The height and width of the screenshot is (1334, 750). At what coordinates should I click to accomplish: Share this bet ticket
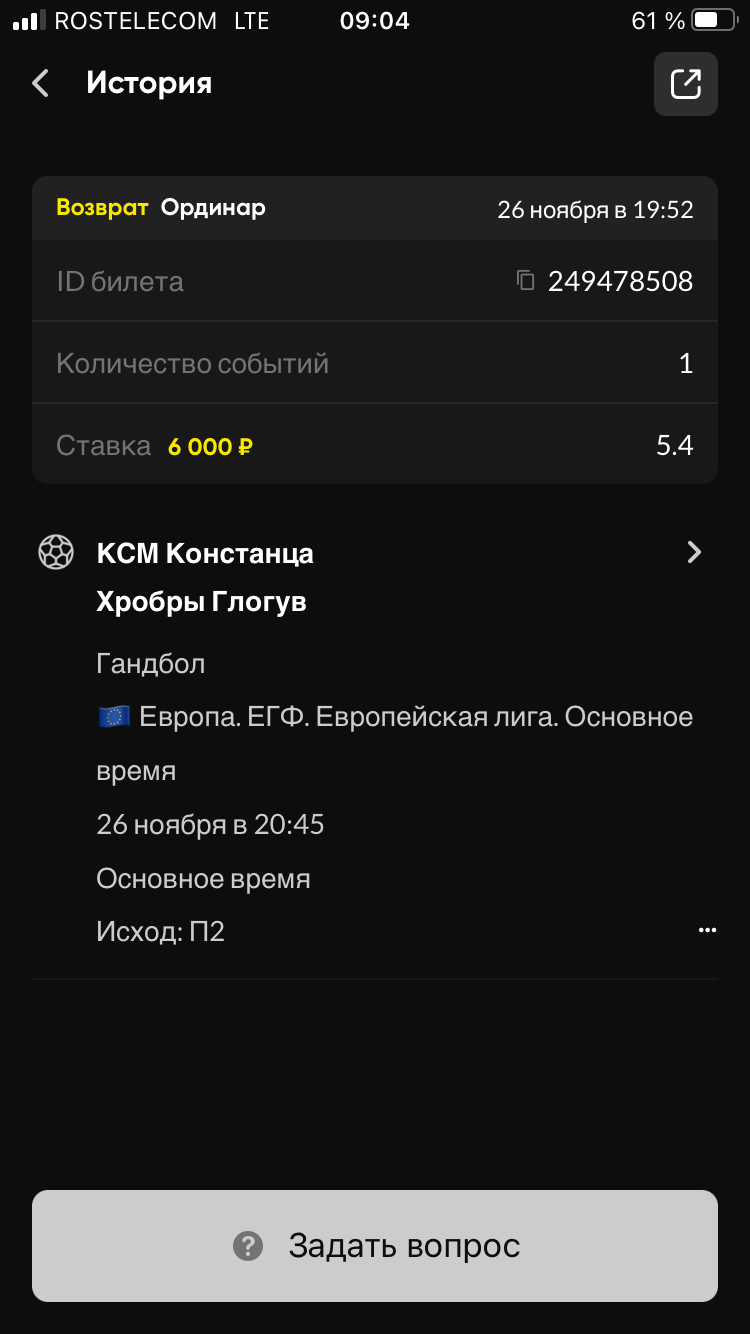tap(685, 84)
